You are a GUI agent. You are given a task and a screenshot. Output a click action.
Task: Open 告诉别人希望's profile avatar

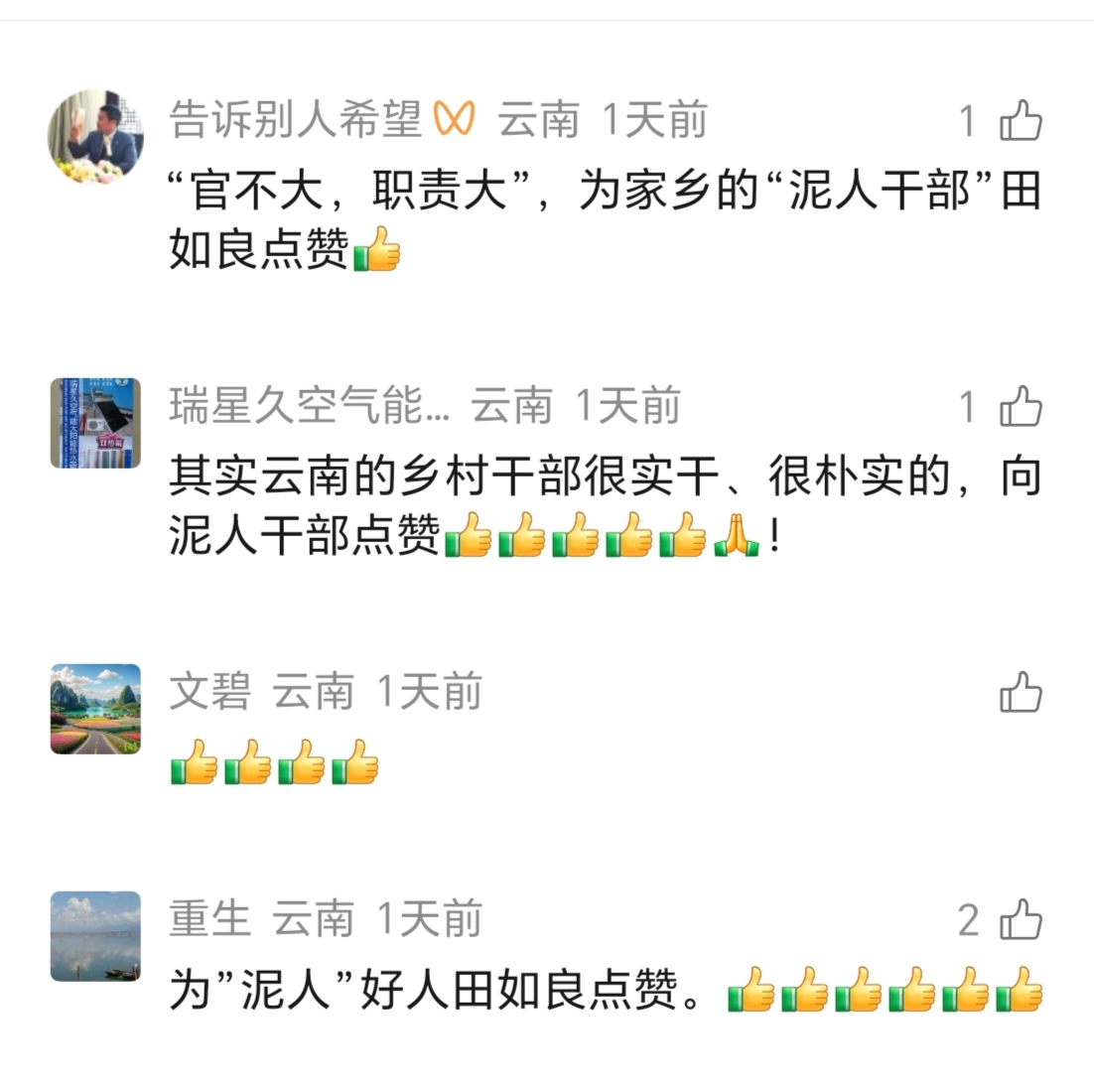click(x=95, y=137)
